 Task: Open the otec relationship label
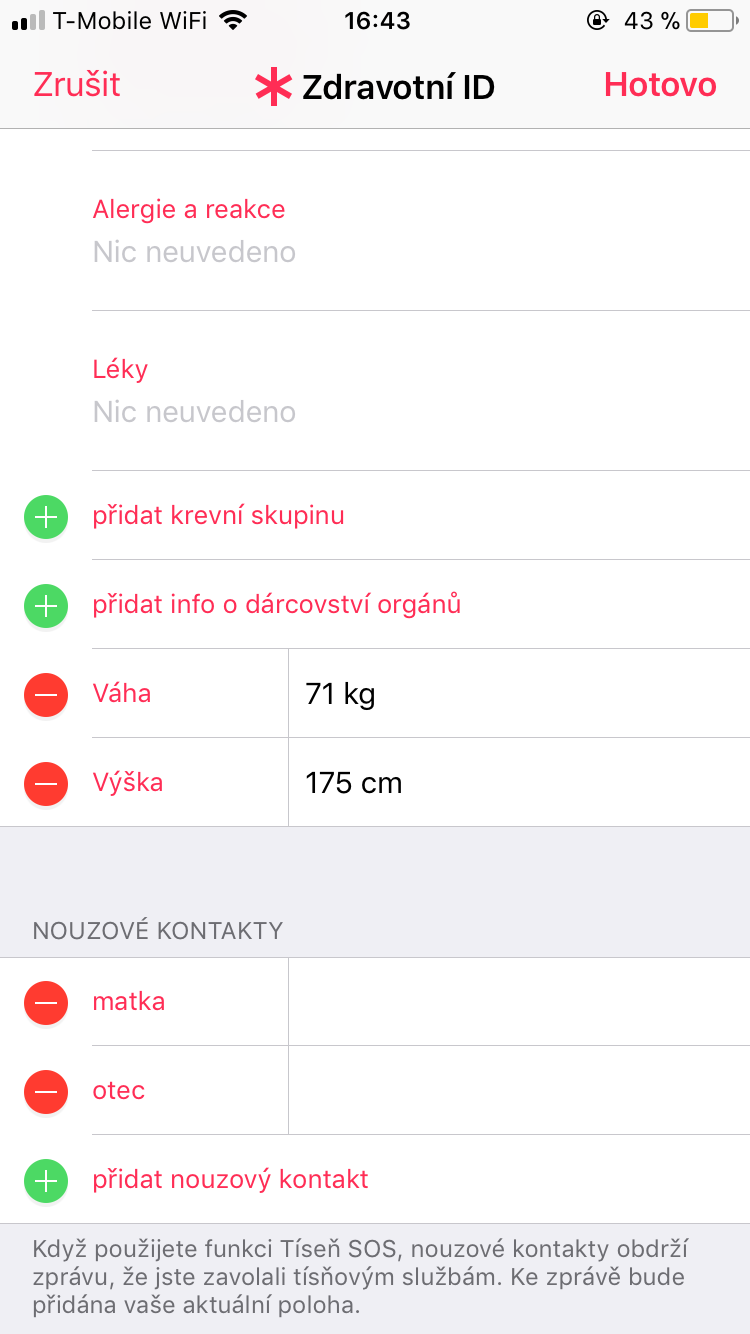click(119, 1091)
